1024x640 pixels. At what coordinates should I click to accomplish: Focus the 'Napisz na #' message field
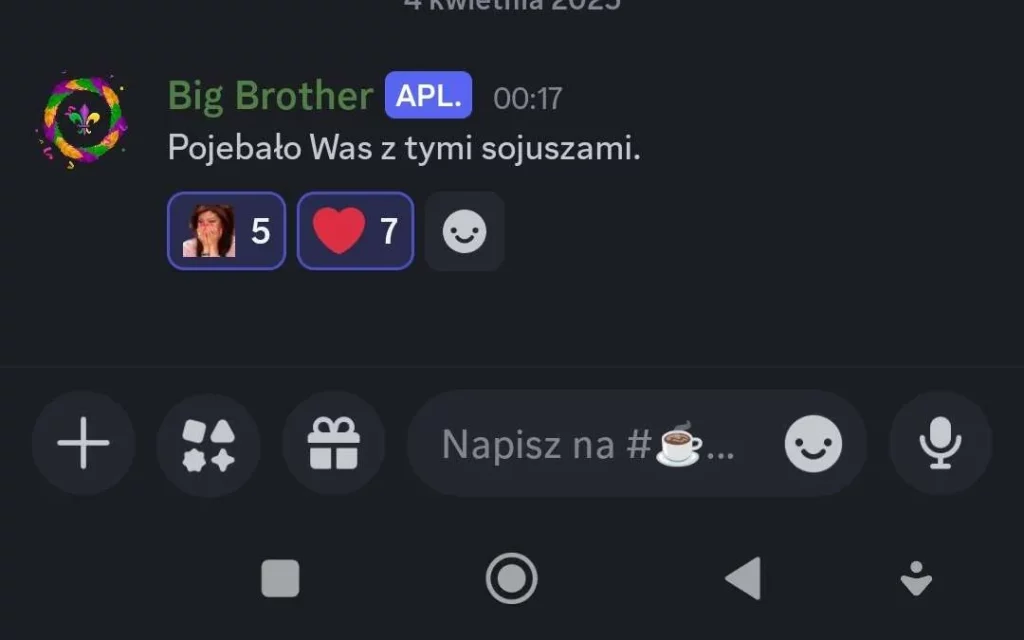click(x=590, y=444)
